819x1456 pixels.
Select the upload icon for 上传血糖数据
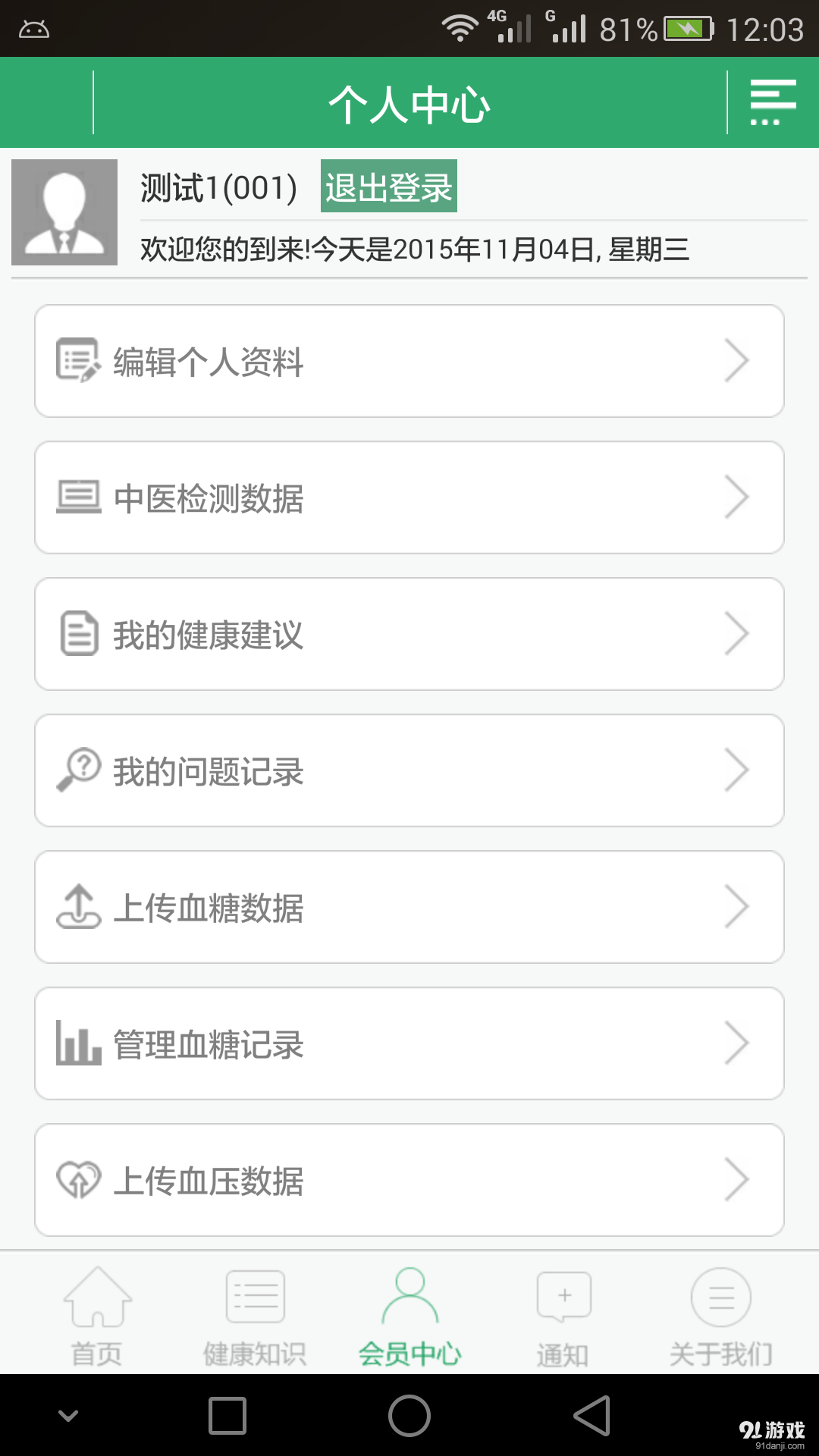[x=76, y=906]
